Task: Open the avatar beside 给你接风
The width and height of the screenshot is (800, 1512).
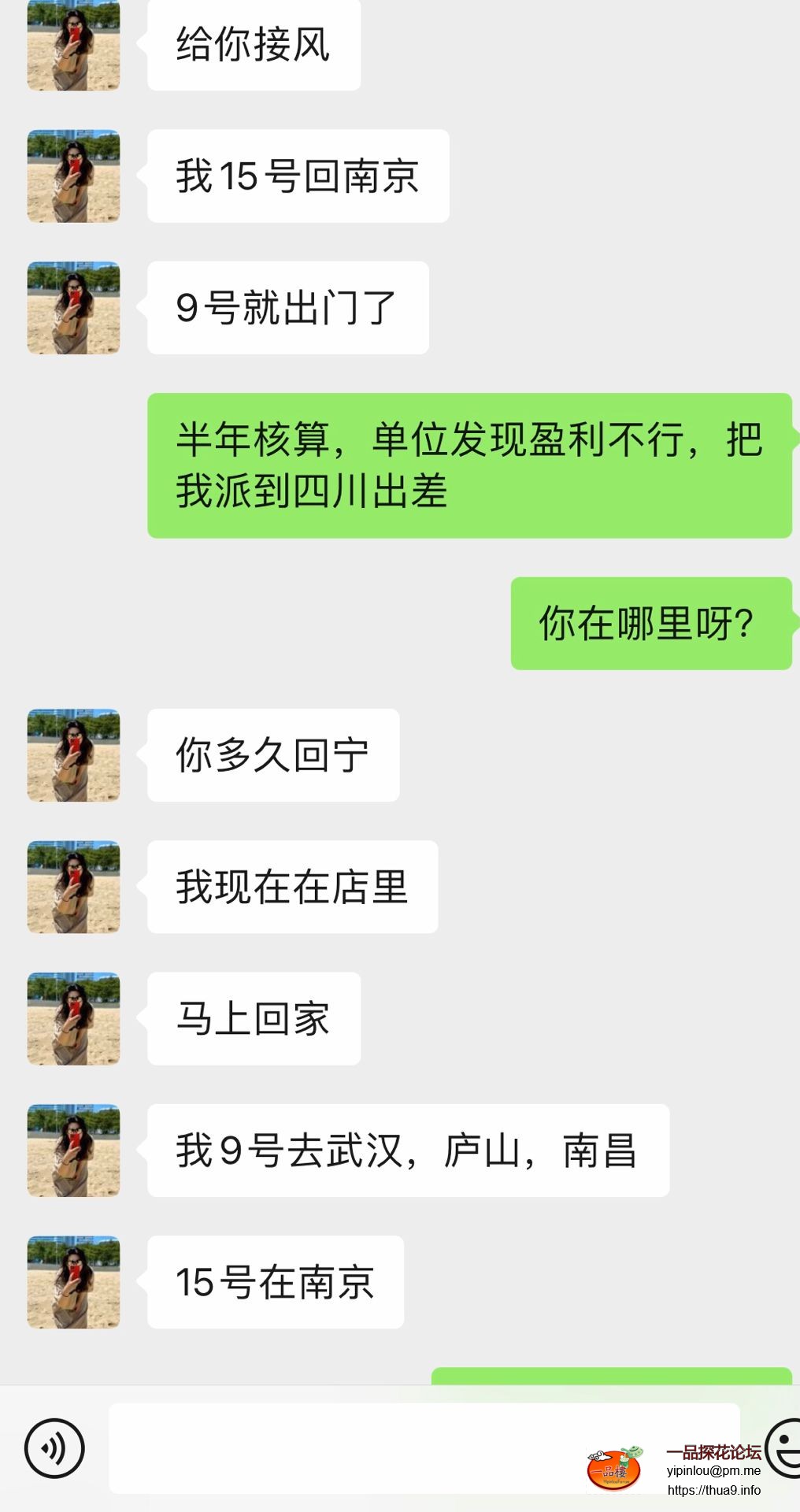Action: click(x=73, y=45)
